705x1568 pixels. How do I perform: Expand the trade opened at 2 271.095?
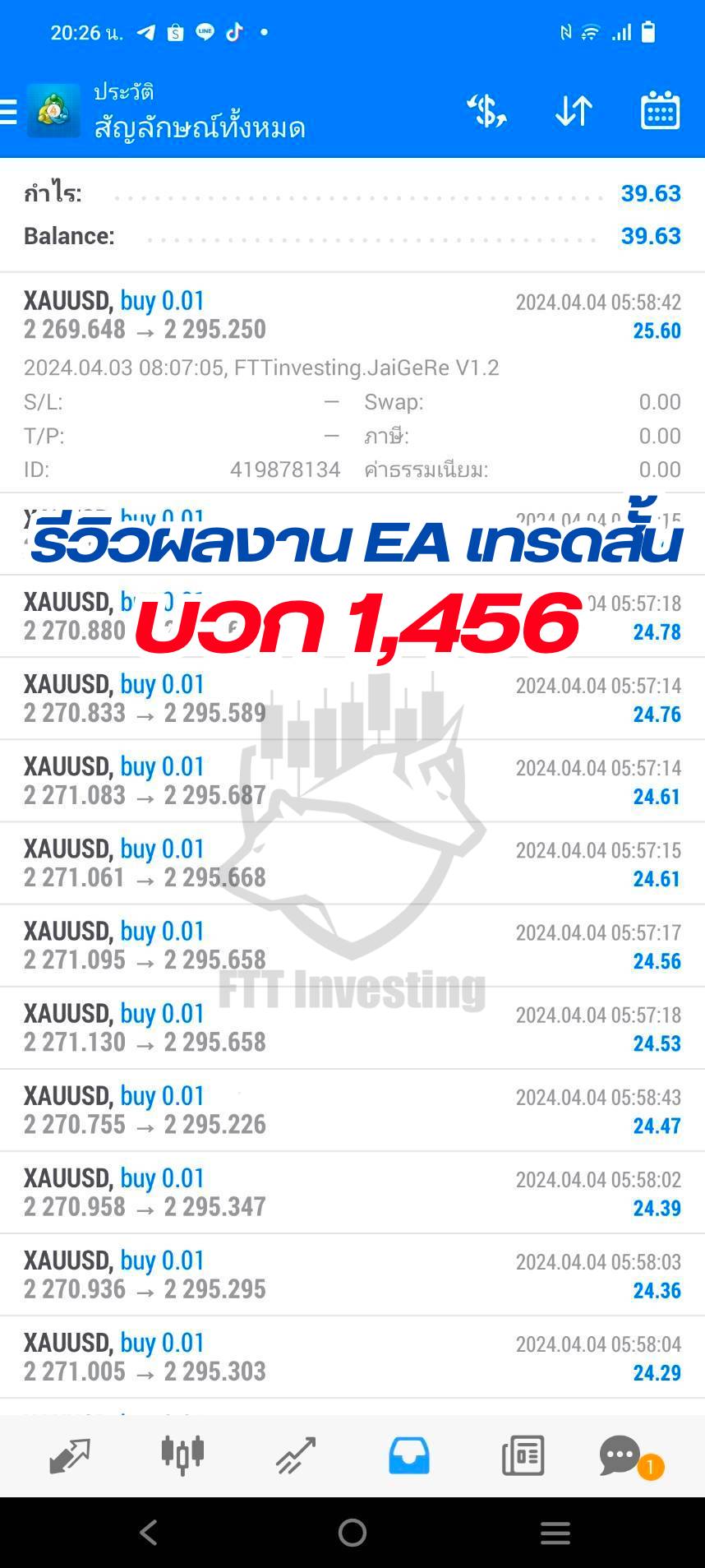pos(352,946)
